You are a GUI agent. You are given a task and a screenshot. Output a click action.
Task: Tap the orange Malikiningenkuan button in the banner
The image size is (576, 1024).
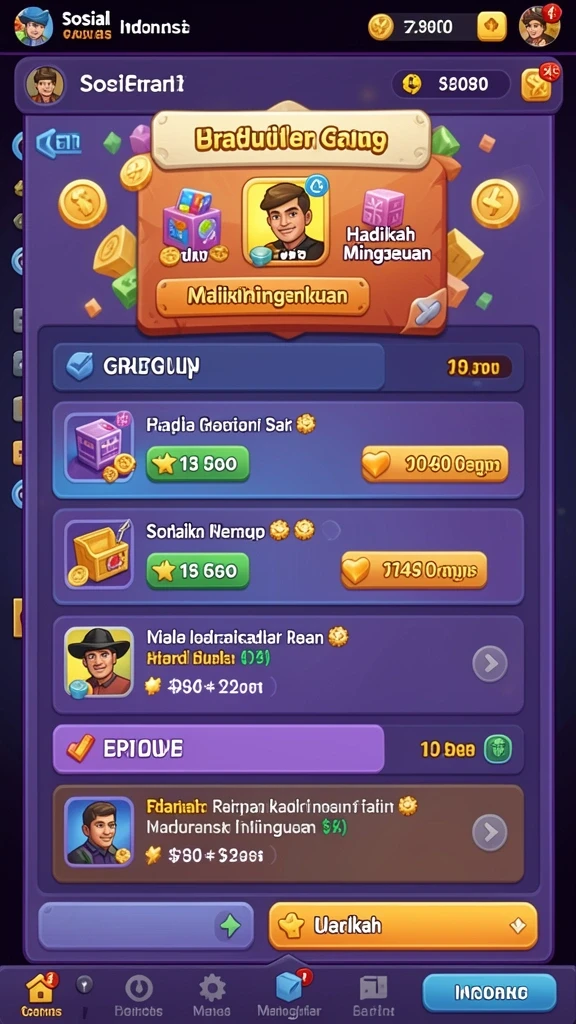(263, 296)
